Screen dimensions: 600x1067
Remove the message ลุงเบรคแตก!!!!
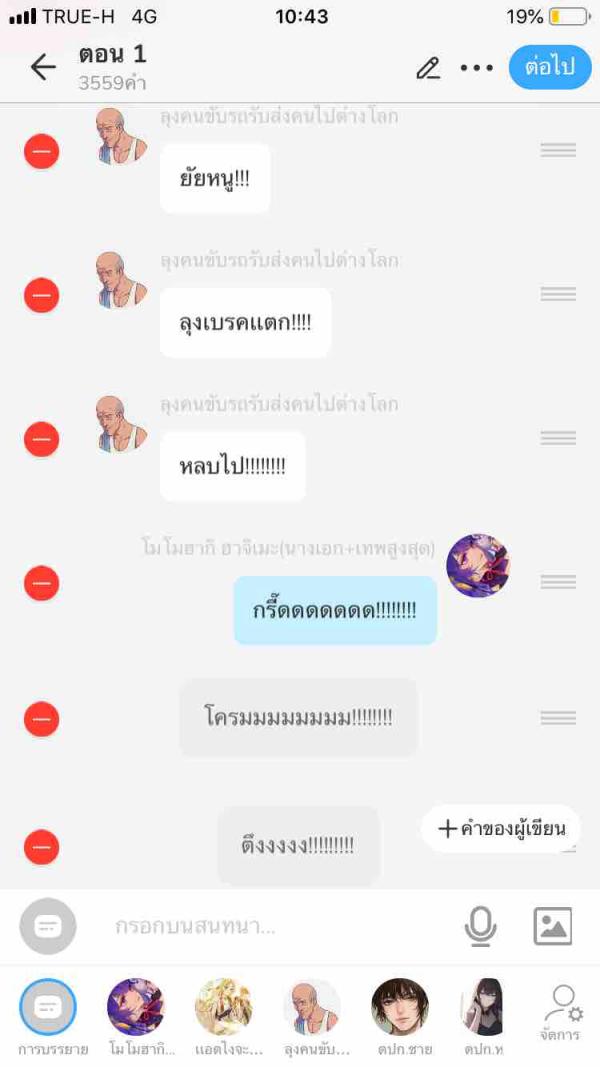coord(42,296)
